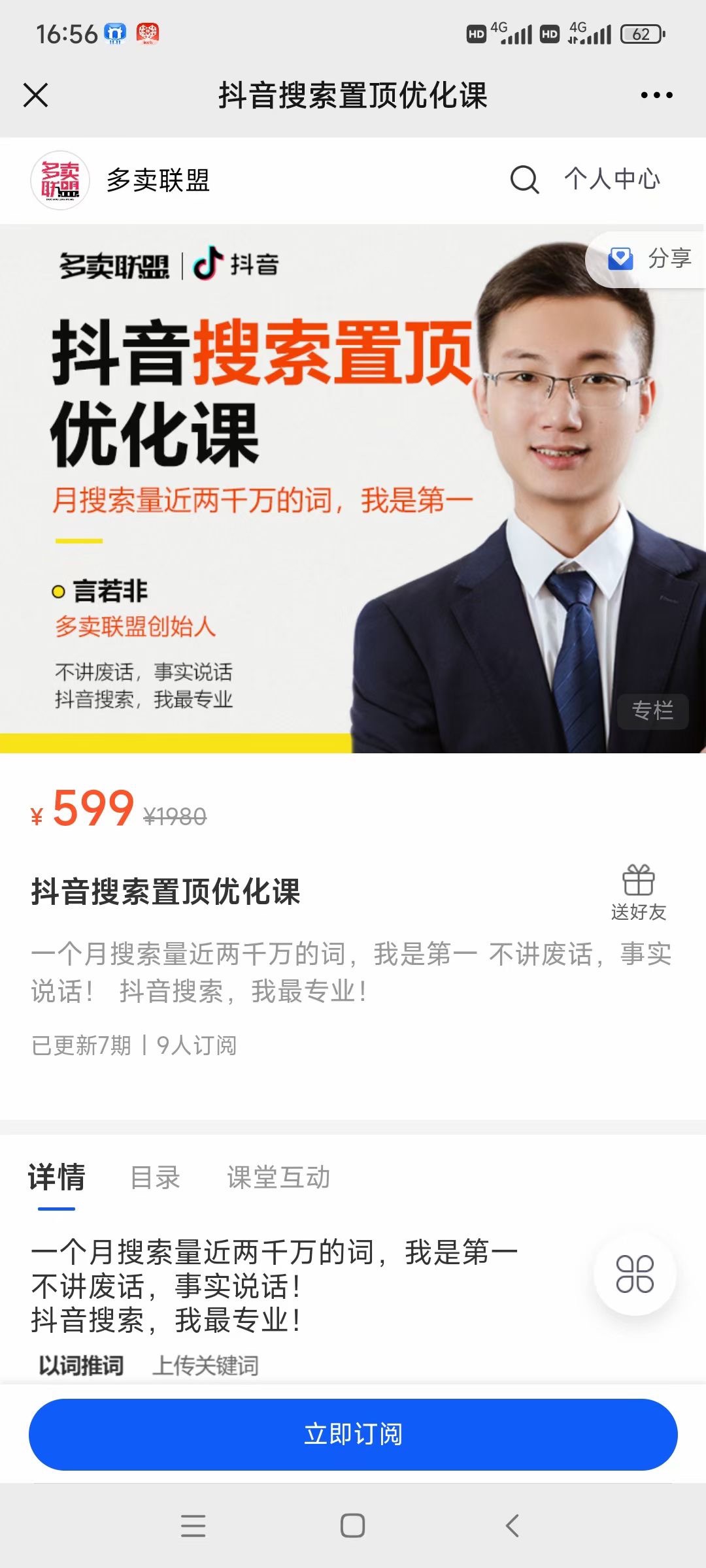Select the 详情 tab

point(57,1178)
